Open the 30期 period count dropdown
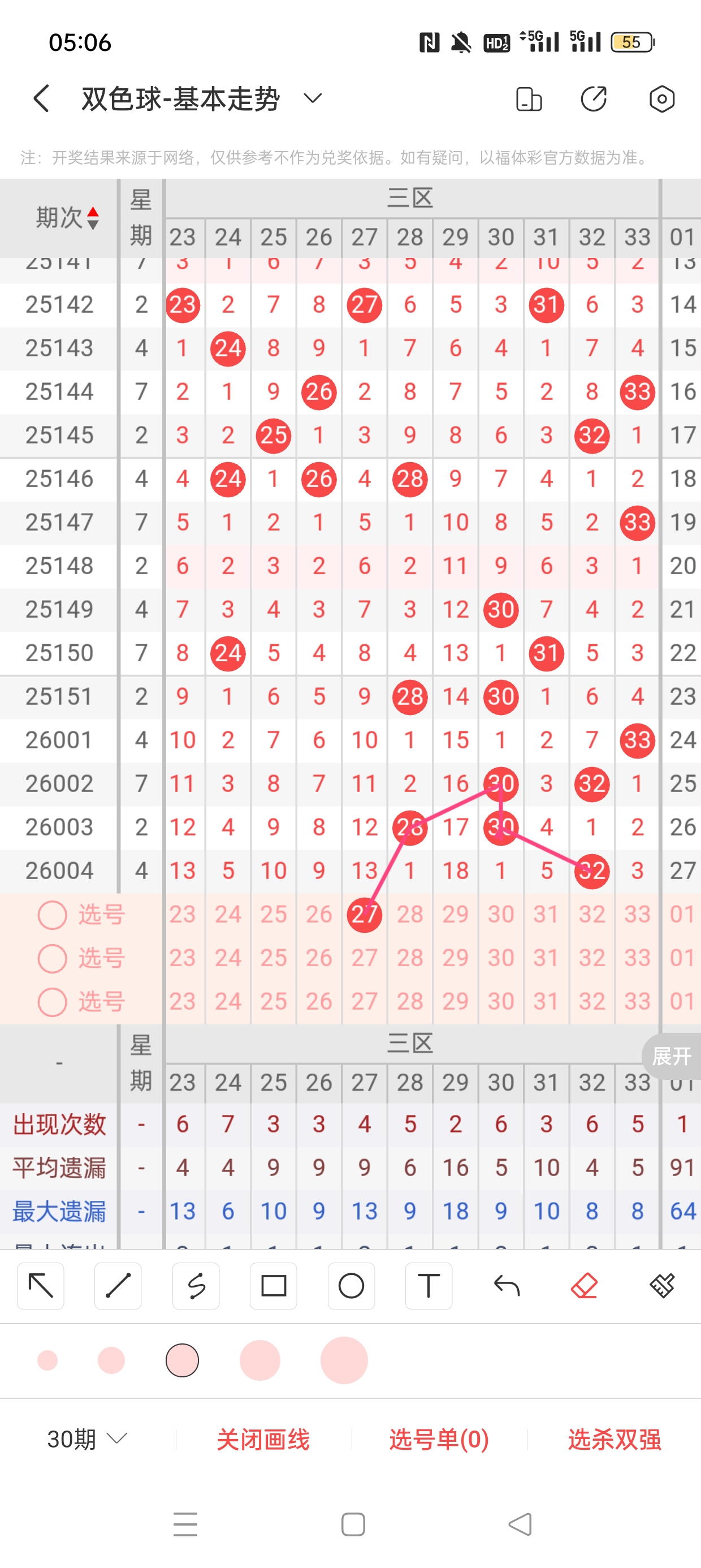 click(87, 1439)
